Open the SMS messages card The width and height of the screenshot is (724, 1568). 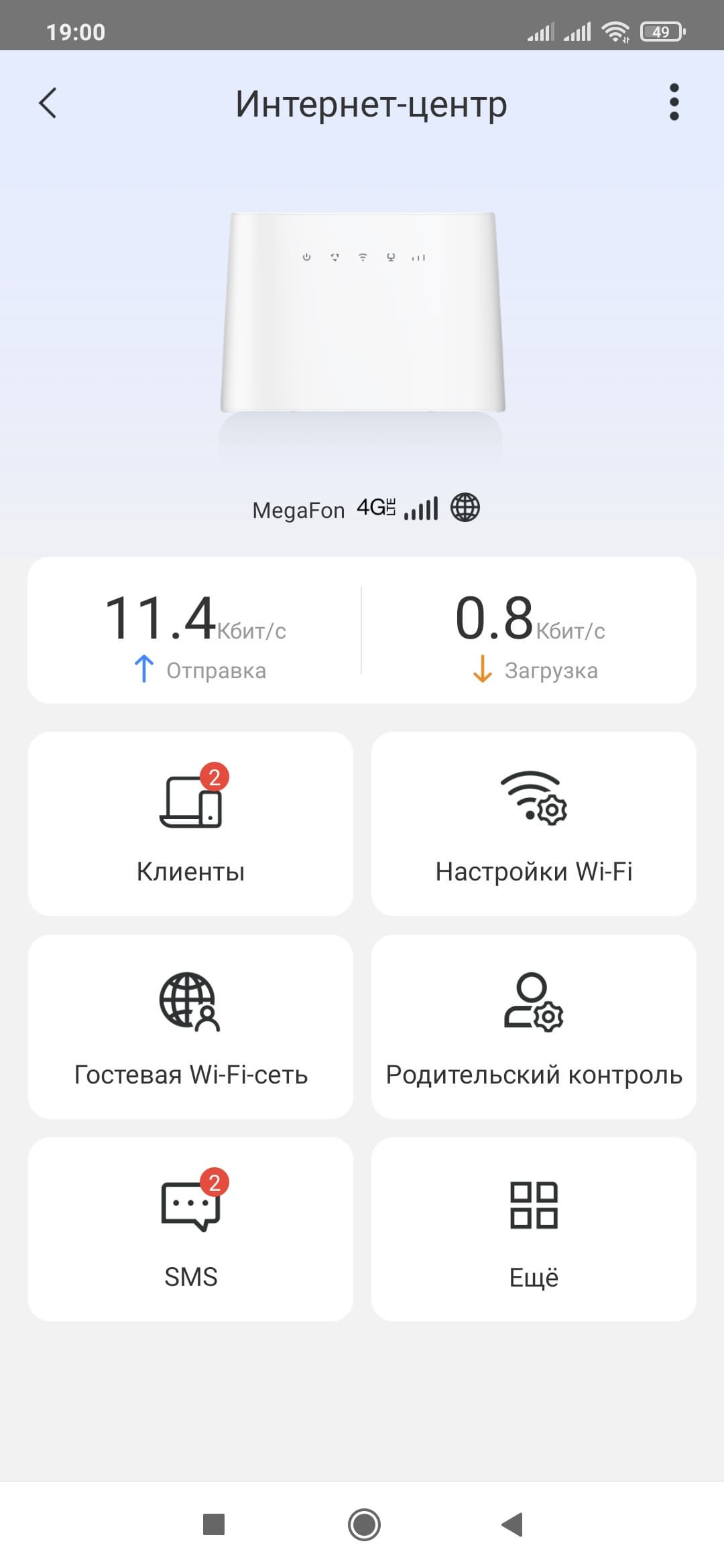[190, 1229]
